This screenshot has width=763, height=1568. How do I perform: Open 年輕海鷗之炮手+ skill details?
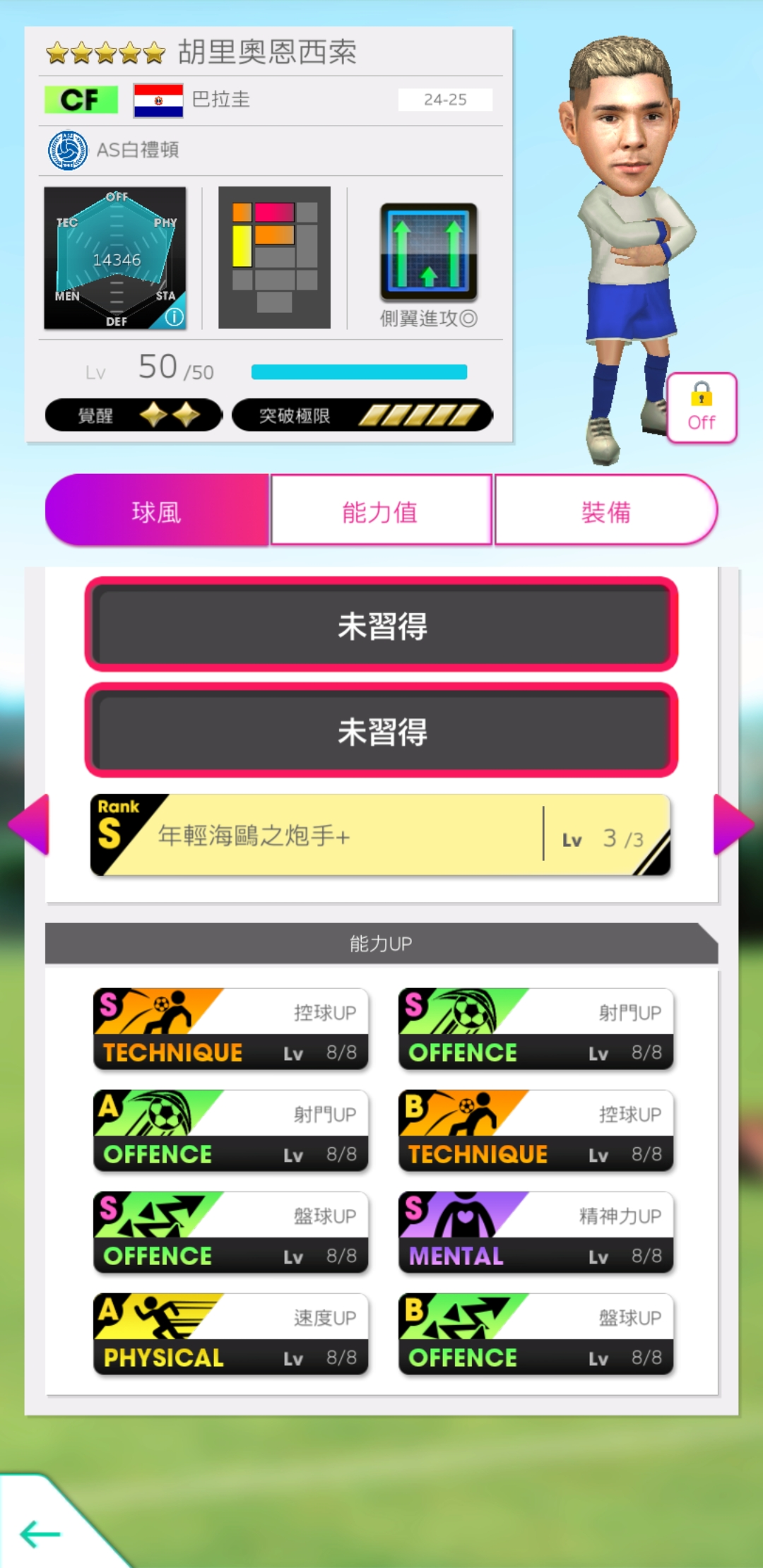(380, 836)
